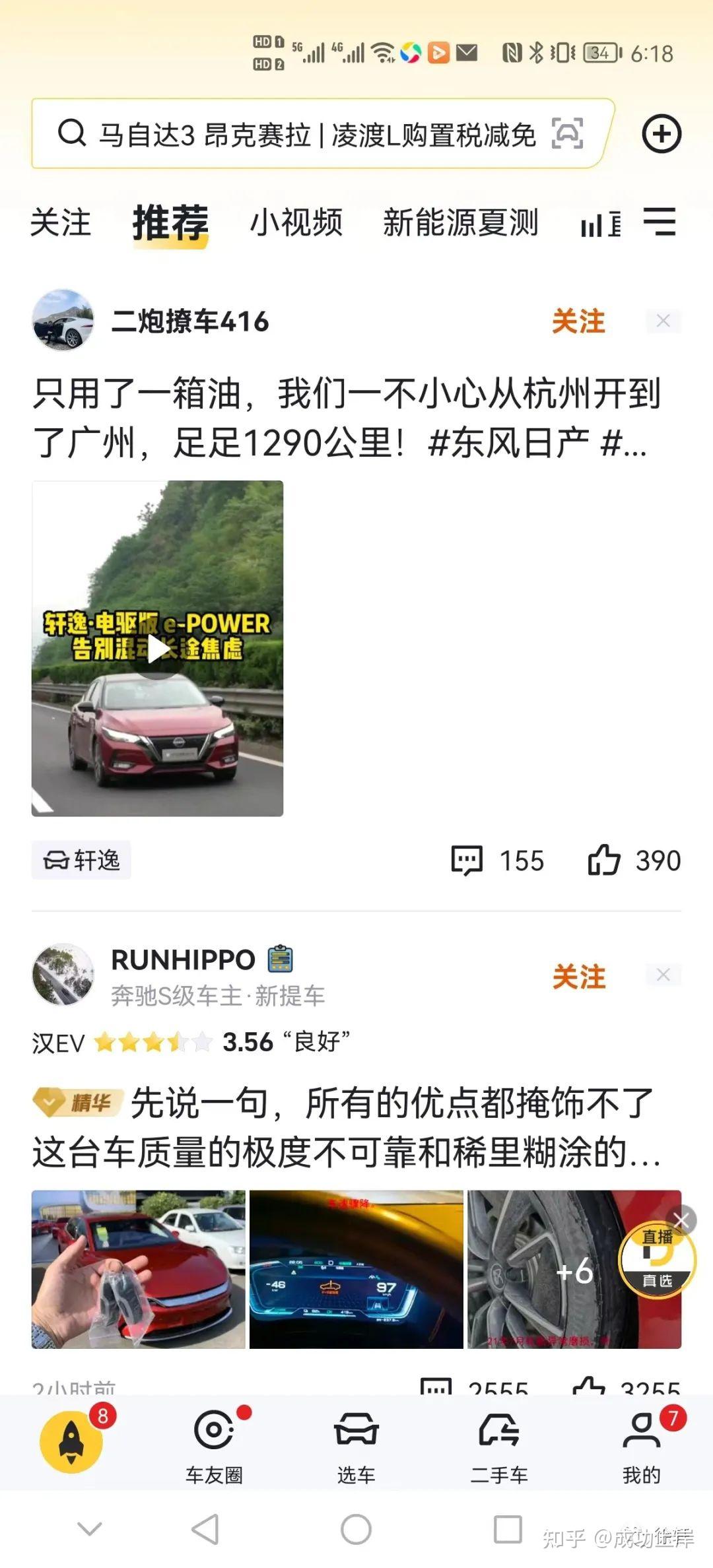Open the 新能源夏测 tab
The image size is (713, 1568).
point(460,222)
